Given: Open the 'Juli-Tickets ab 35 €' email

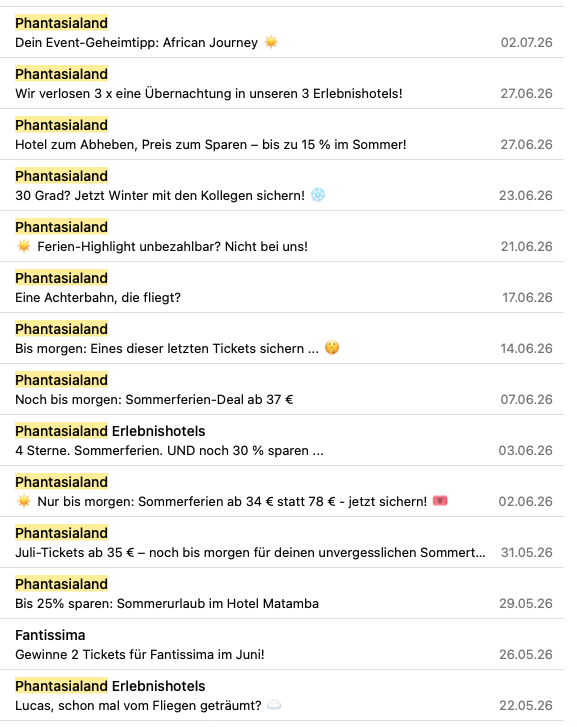Looking at the screenshot, I should coord(282,542).
